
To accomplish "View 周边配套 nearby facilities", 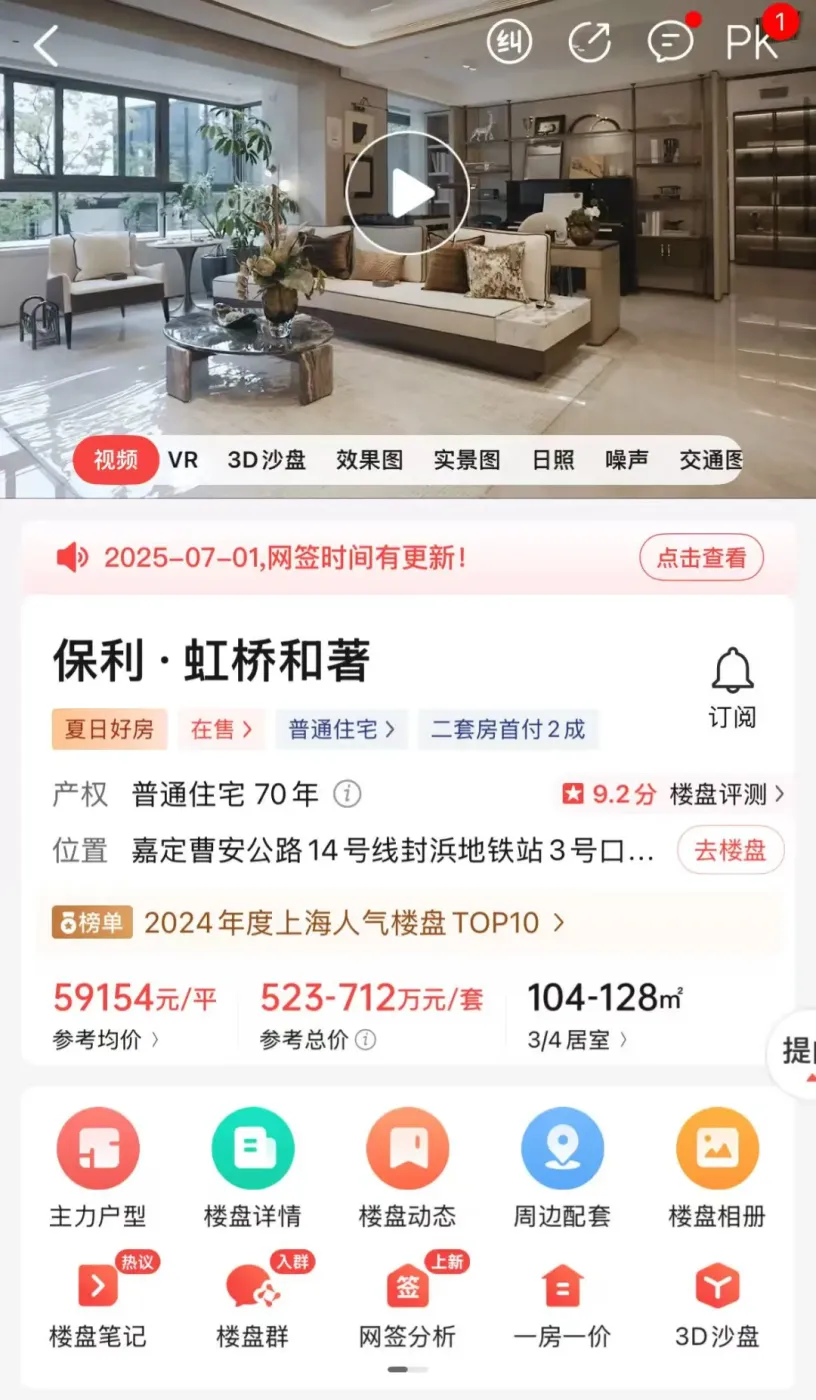I will (562, 1167).
